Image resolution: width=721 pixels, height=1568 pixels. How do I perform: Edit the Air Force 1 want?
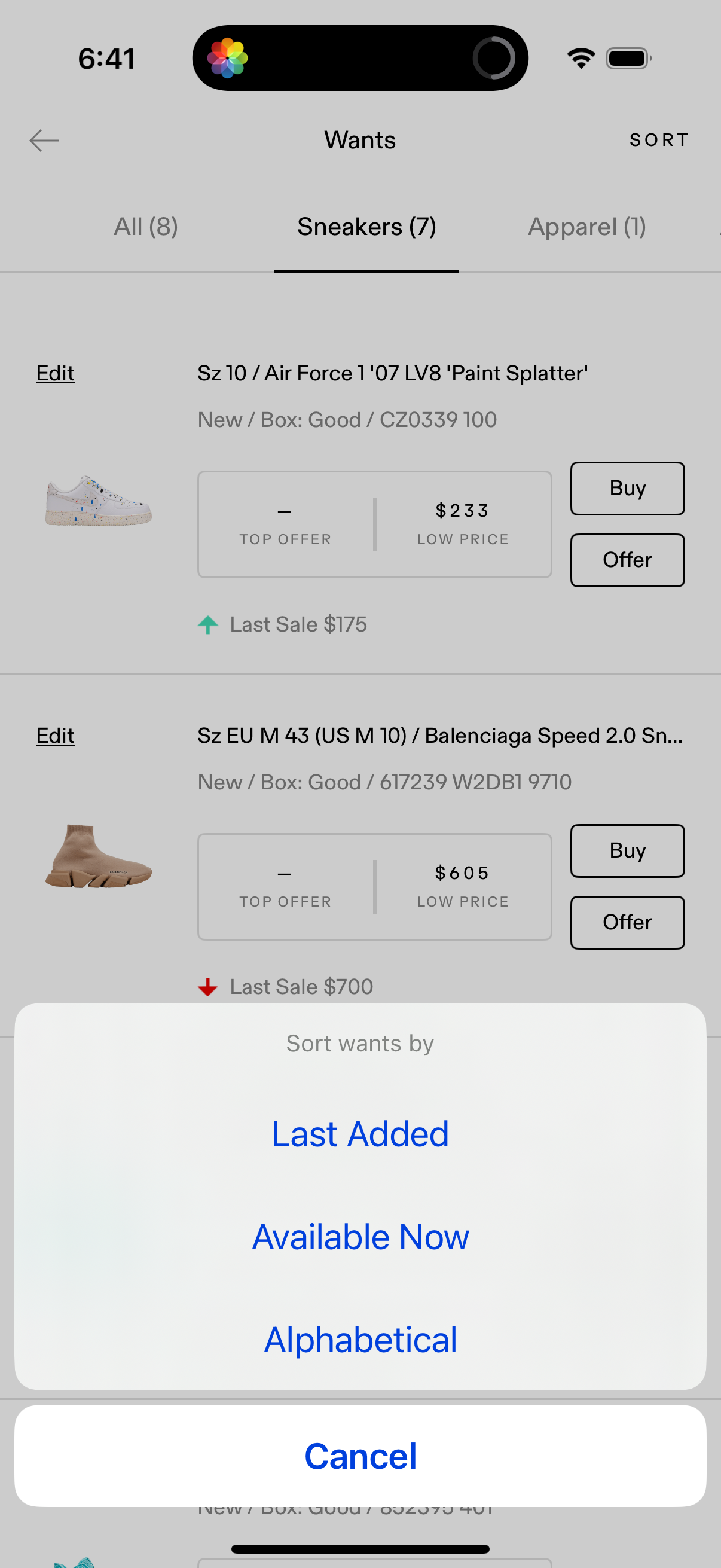(x=56, y=373)
